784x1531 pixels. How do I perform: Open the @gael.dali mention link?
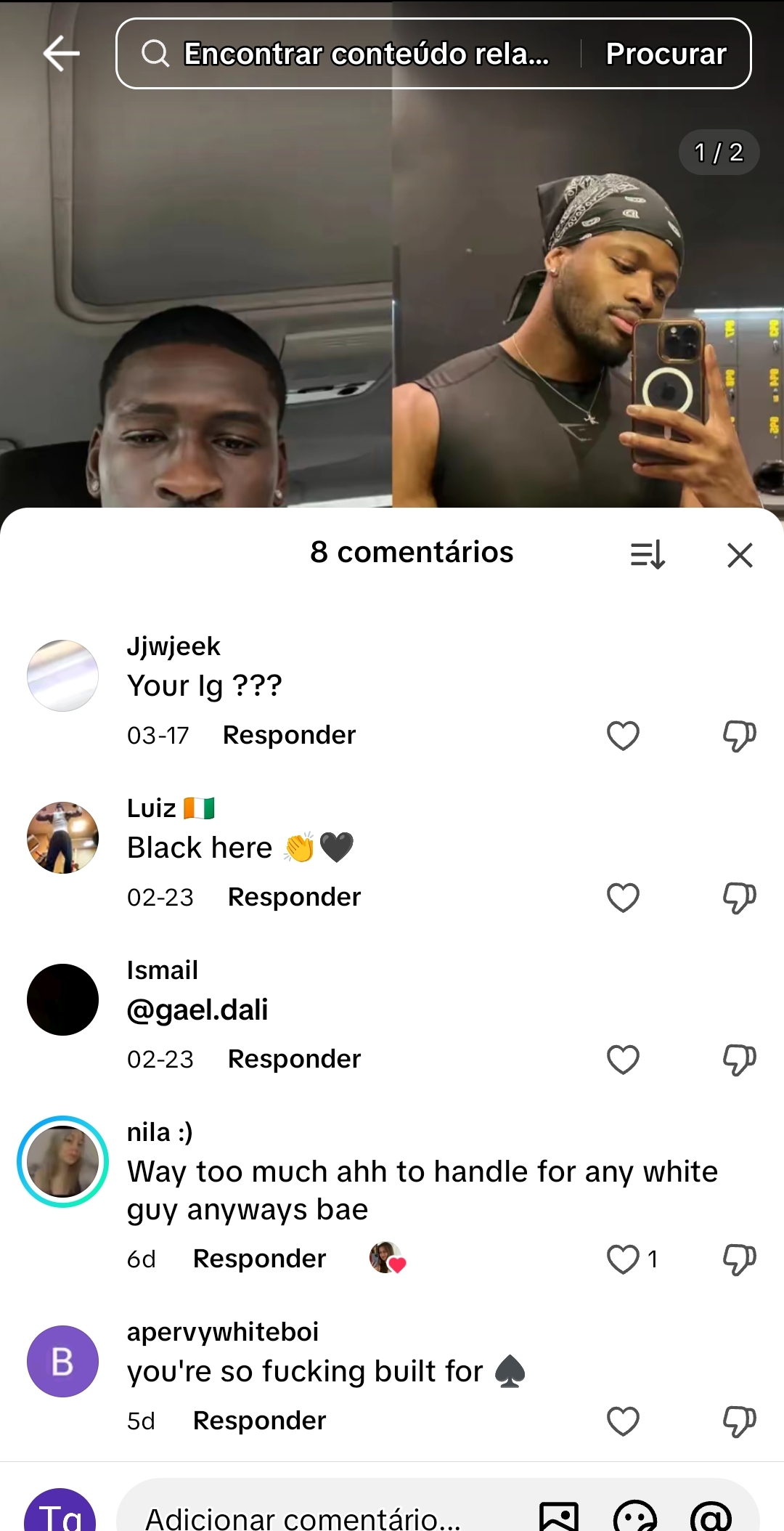tap(197, 1009)
